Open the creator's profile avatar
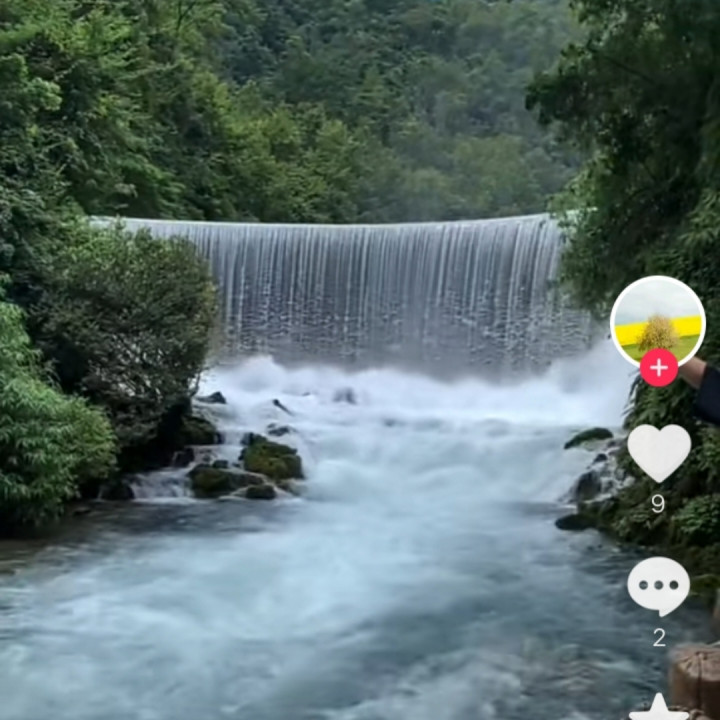Viewport: 720px width, 720px height. click(657, 320)
